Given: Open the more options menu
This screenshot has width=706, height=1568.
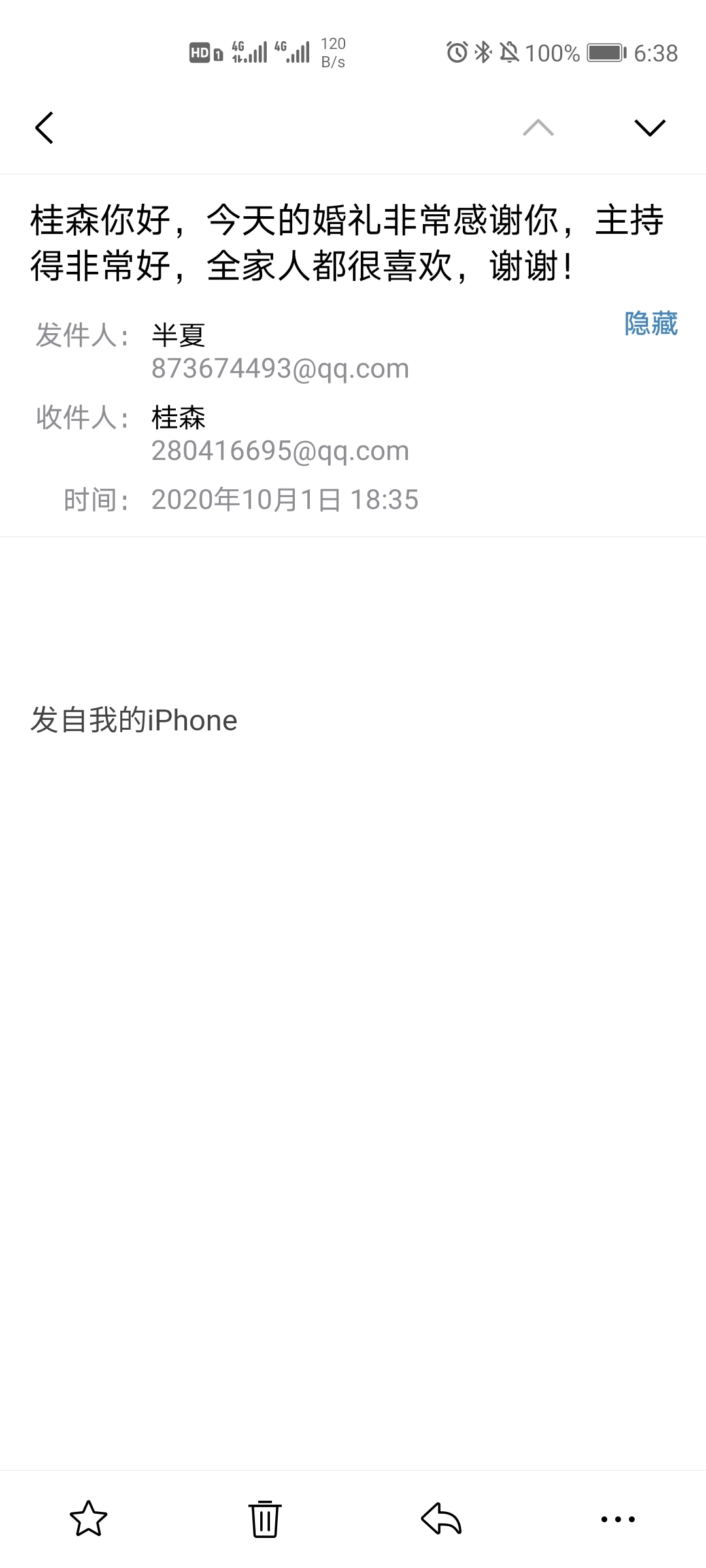Looking at the screenshot, I should 618,1519.
